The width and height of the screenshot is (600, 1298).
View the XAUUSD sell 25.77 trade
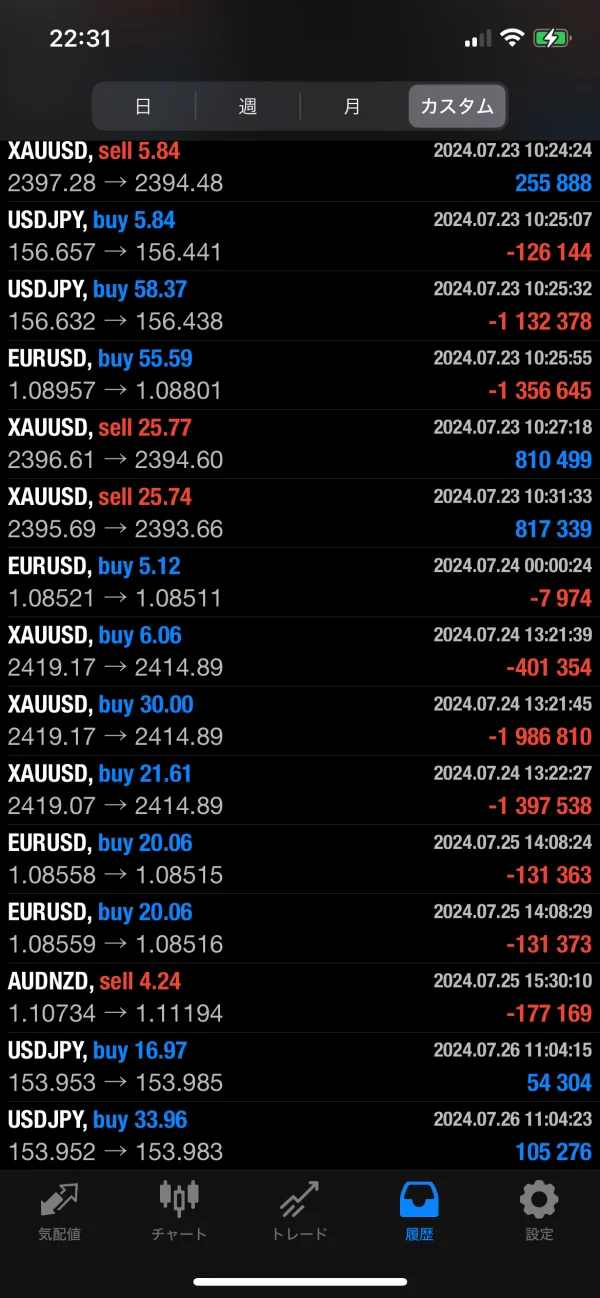click(300, 444)
